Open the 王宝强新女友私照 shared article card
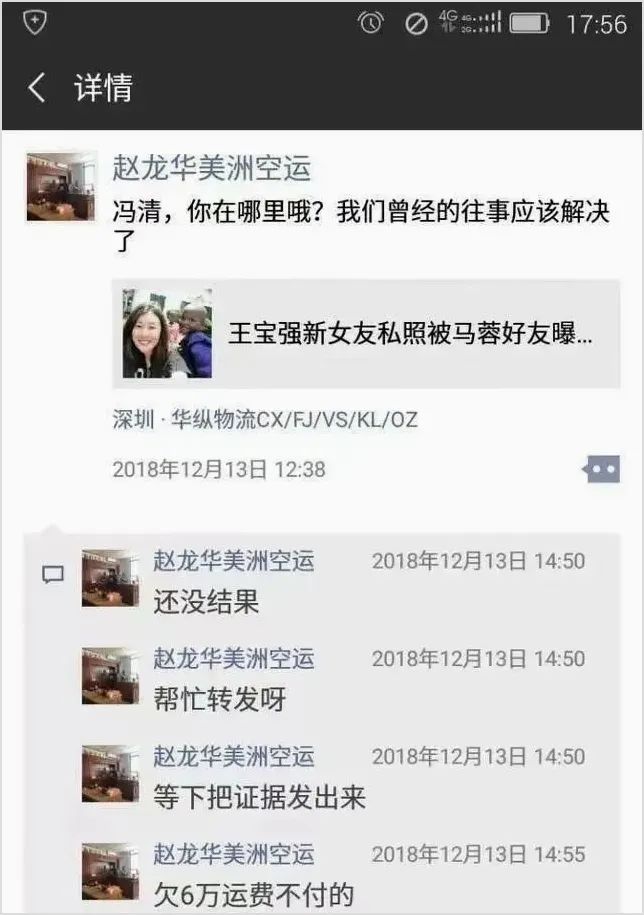The image size is (644, 915). (x=366, y=334)
